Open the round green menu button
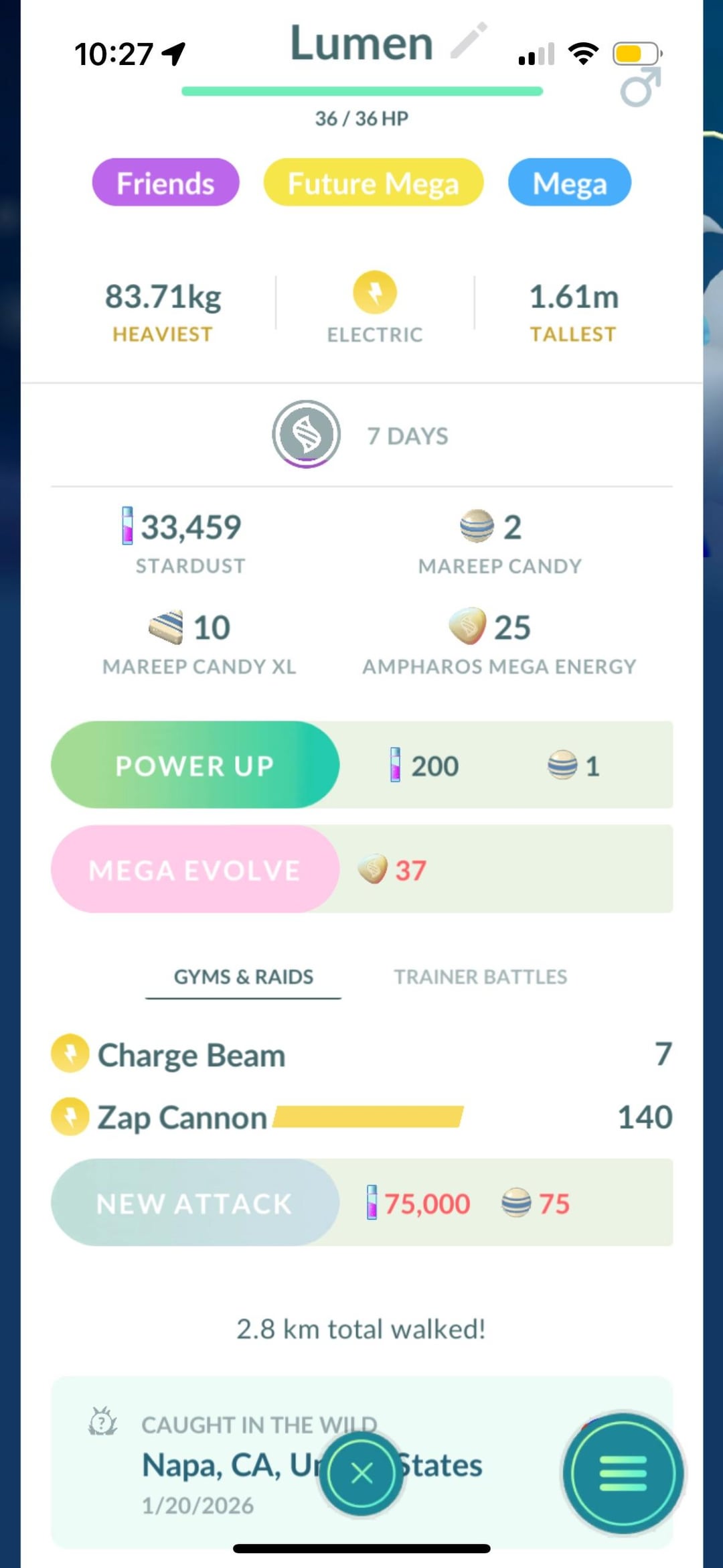The height and width of the screenshot is (1568, 723). coord(623,1474)
